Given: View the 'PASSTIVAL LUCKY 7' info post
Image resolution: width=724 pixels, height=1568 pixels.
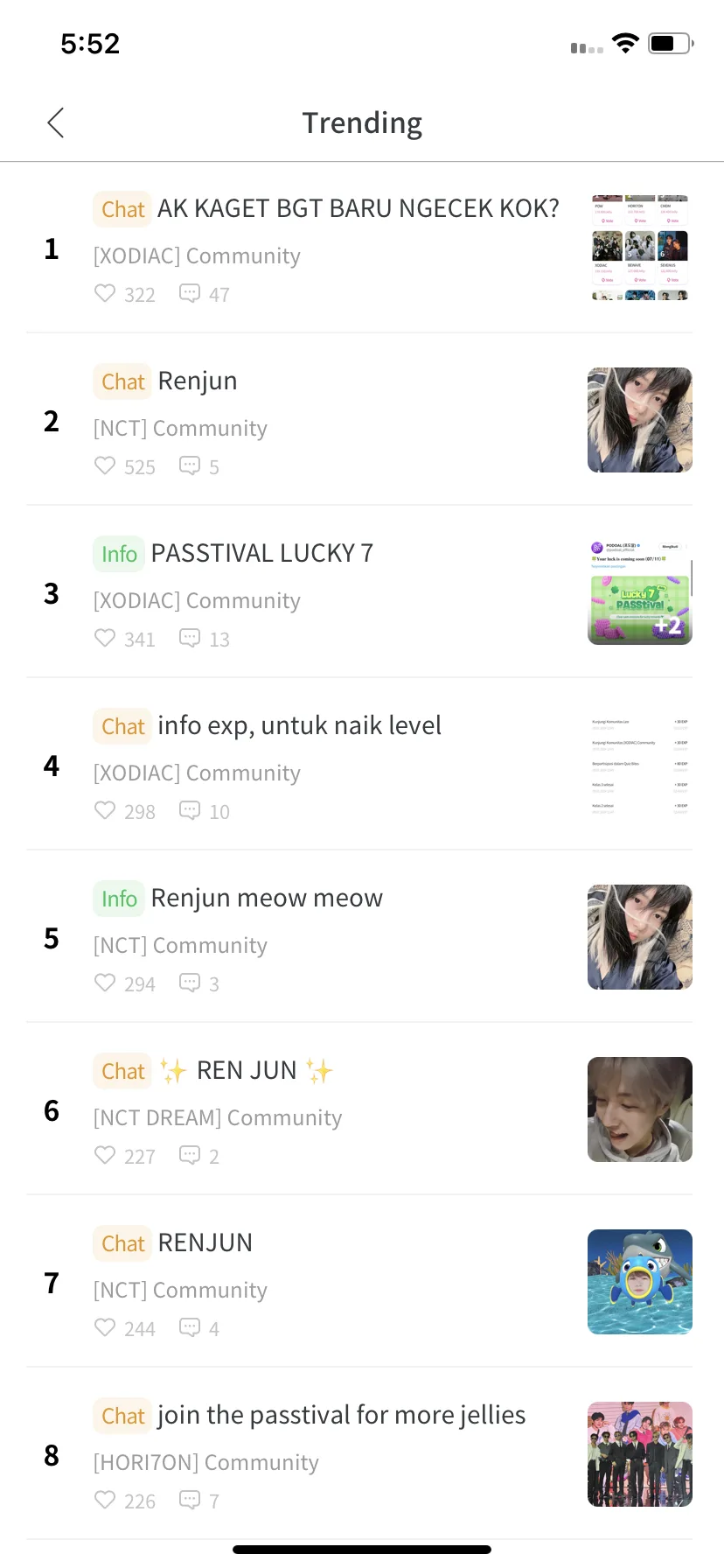Looking at the screenshot, I should pos(261,554).
